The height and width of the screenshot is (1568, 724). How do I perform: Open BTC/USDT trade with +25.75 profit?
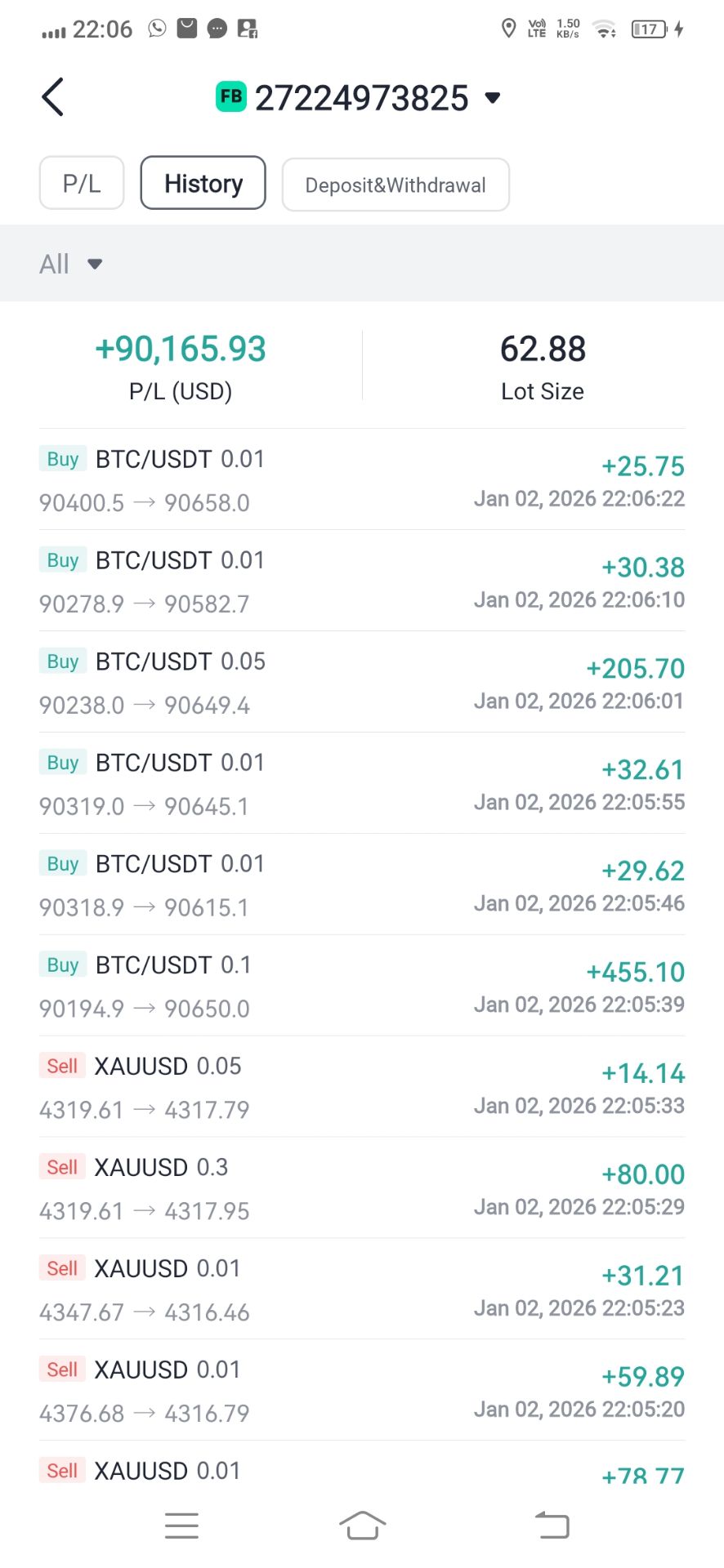click(361, 480)
